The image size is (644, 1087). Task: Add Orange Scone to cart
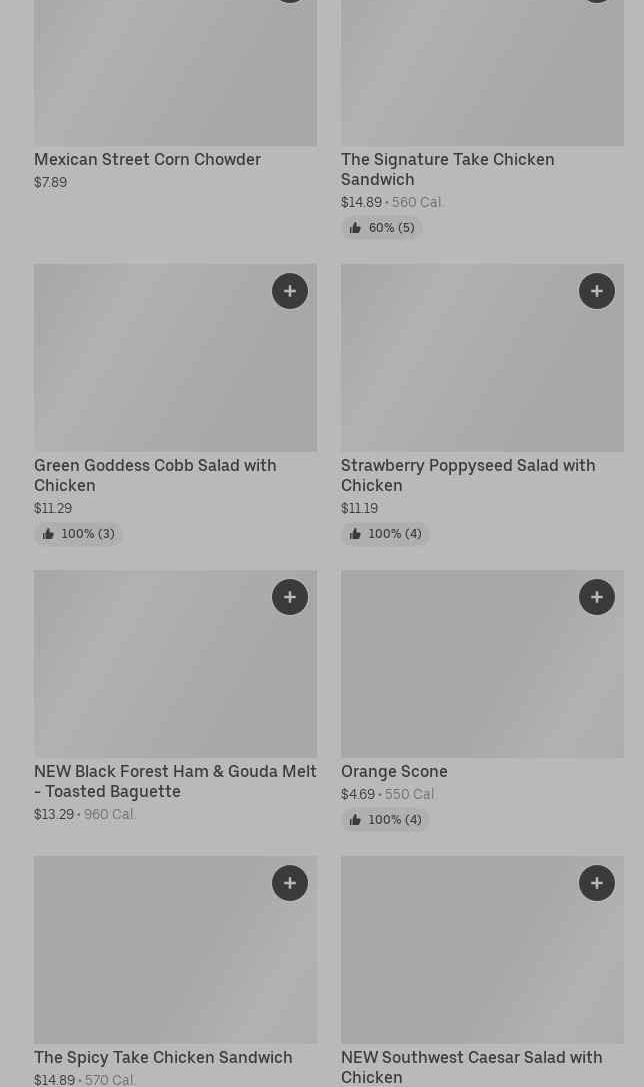click(x=597, y=597)
